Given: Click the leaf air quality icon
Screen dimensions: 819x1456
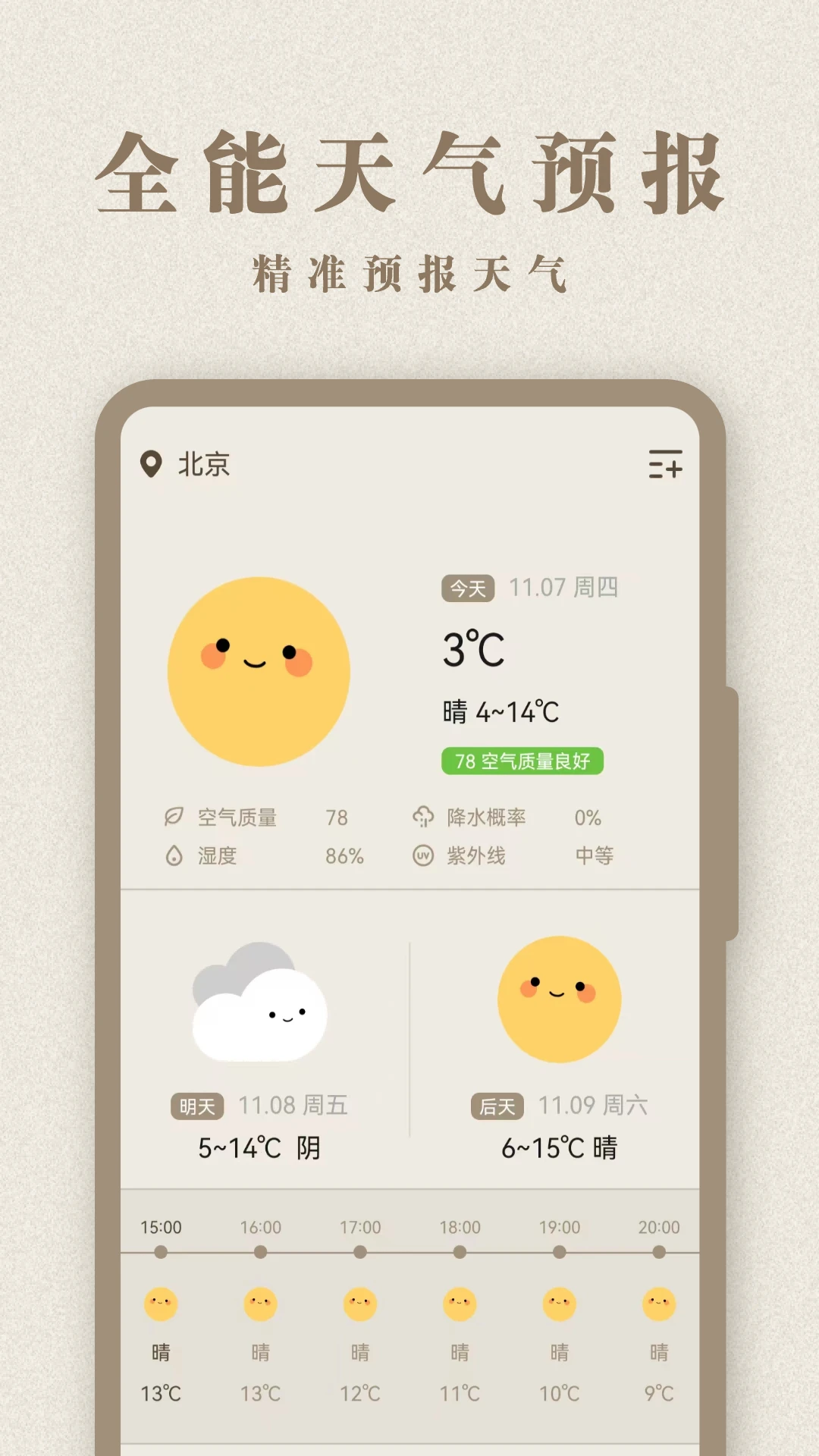Looking at the screenshot, I should coord(175,817).
